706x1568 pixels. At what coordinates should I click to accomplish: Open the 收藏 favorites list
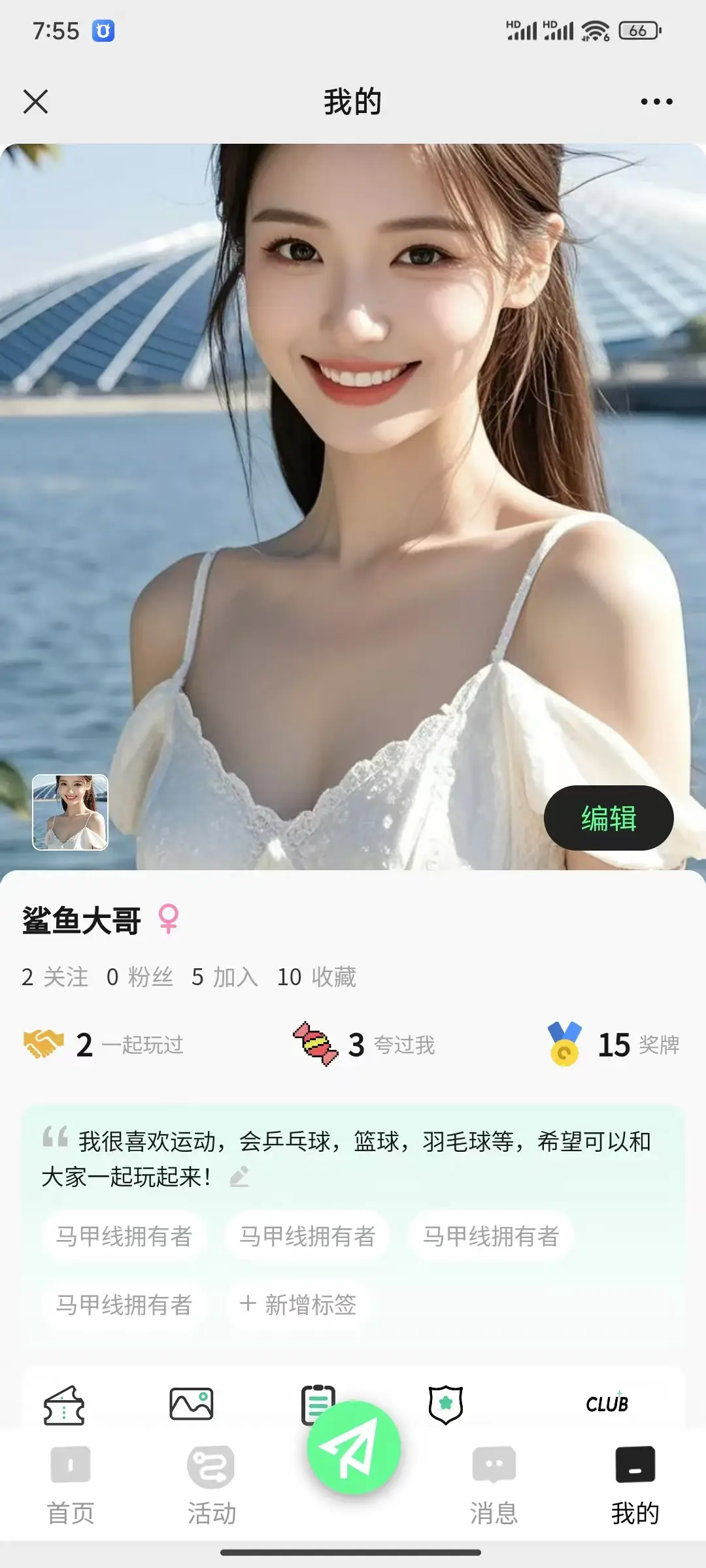[317, 977]
